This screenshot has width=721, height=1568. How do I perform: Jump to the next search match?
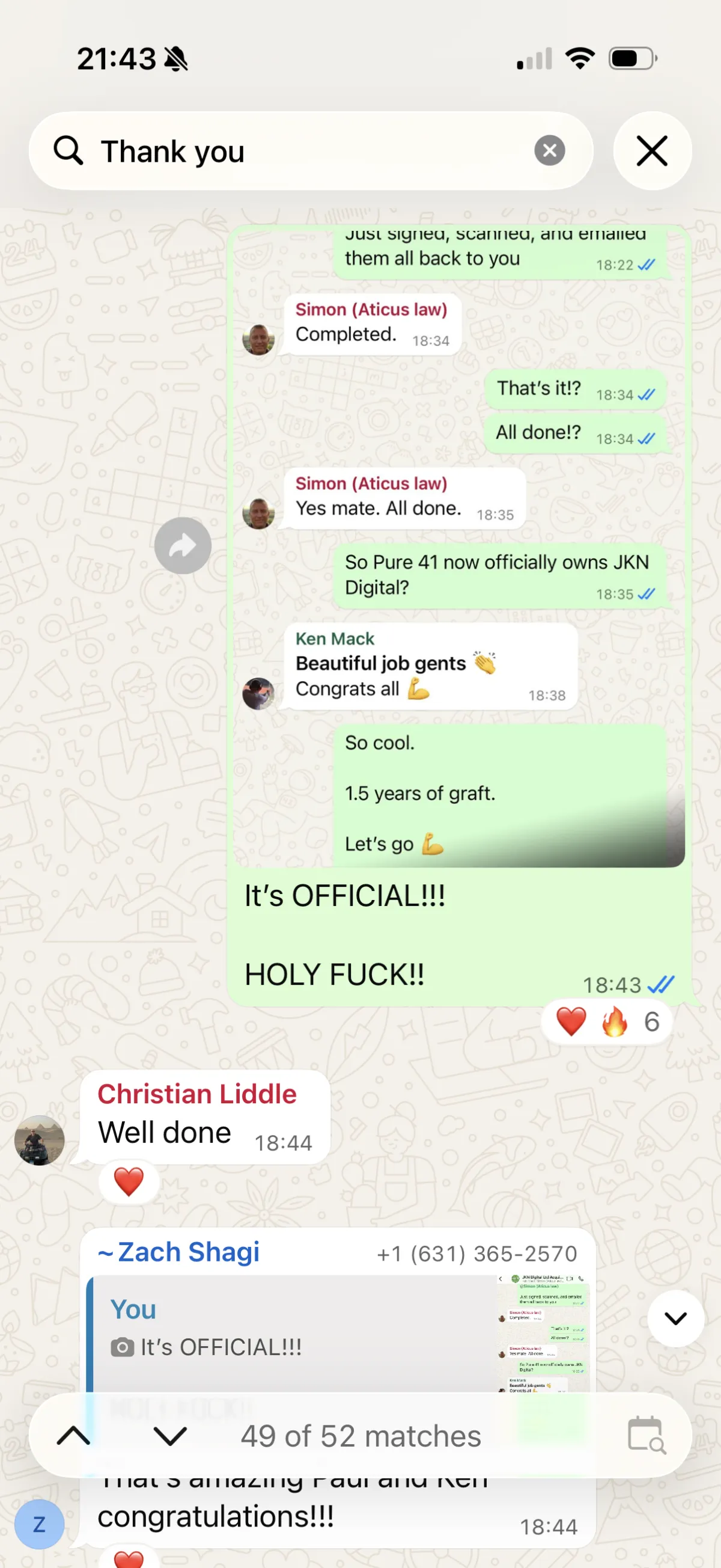(170, 1435)
